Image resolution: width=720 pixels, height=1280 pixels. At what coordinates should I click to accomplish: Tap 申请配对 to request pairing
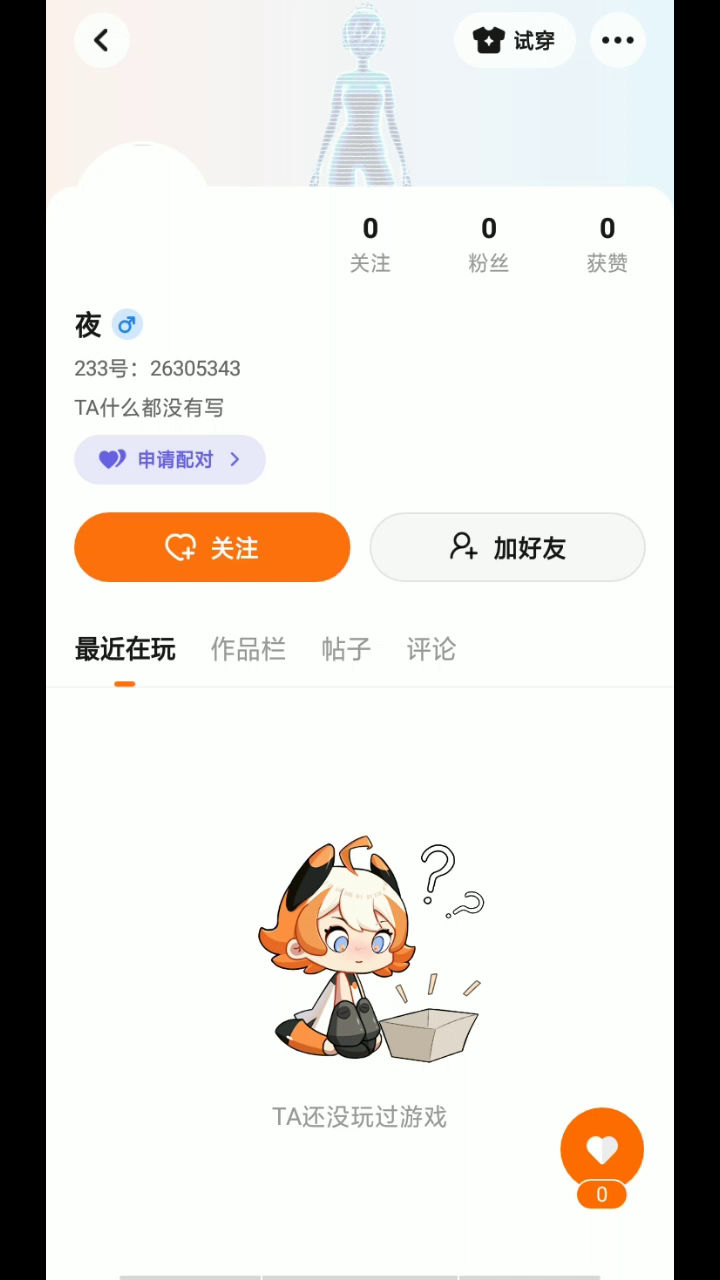click(x=170, y=460)
